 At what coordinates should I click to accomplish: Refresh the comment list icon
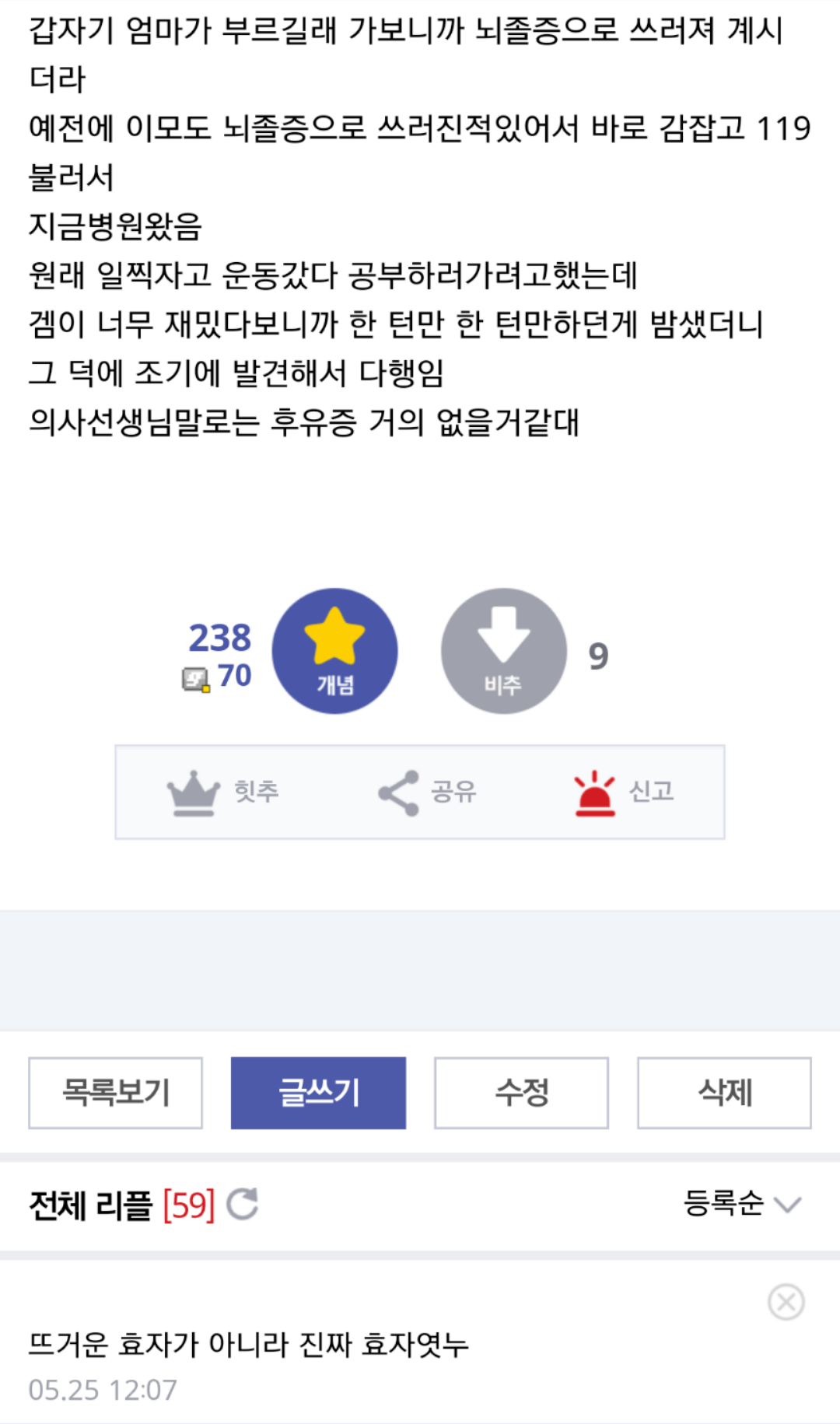[x=242, y=1204]
